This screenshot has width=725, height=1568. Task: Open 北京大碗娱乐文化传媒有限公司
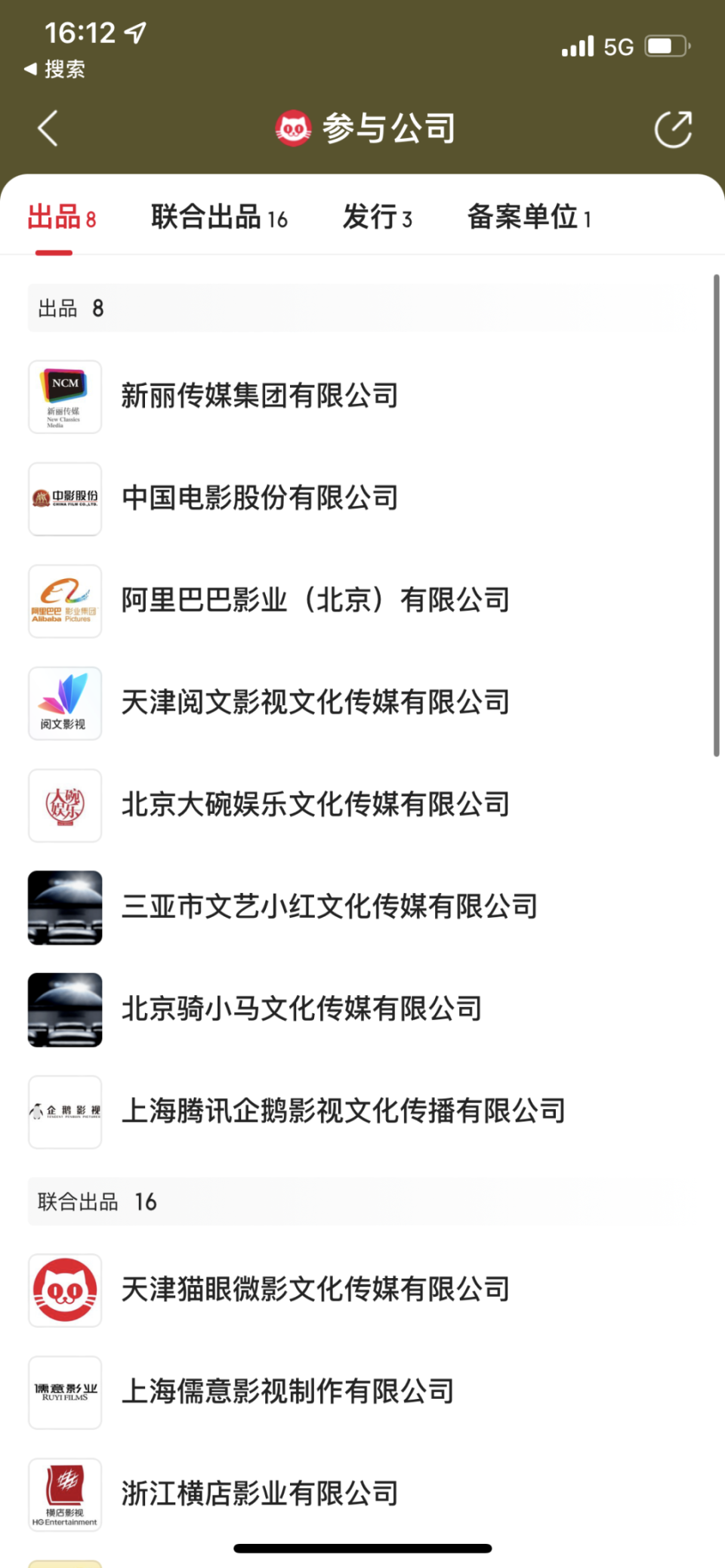click(x=316, y=805)
